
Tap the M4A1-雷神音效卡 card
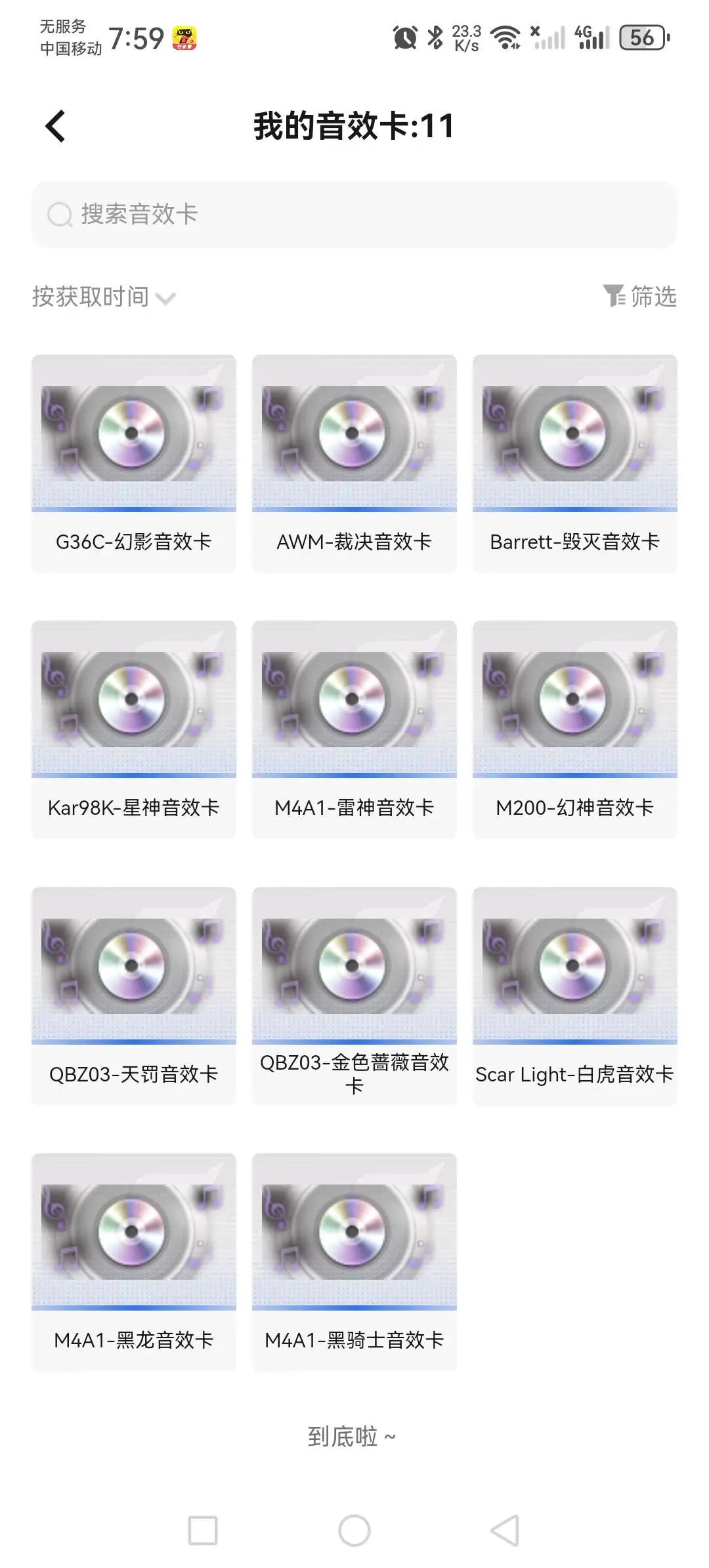pos(354,730)
